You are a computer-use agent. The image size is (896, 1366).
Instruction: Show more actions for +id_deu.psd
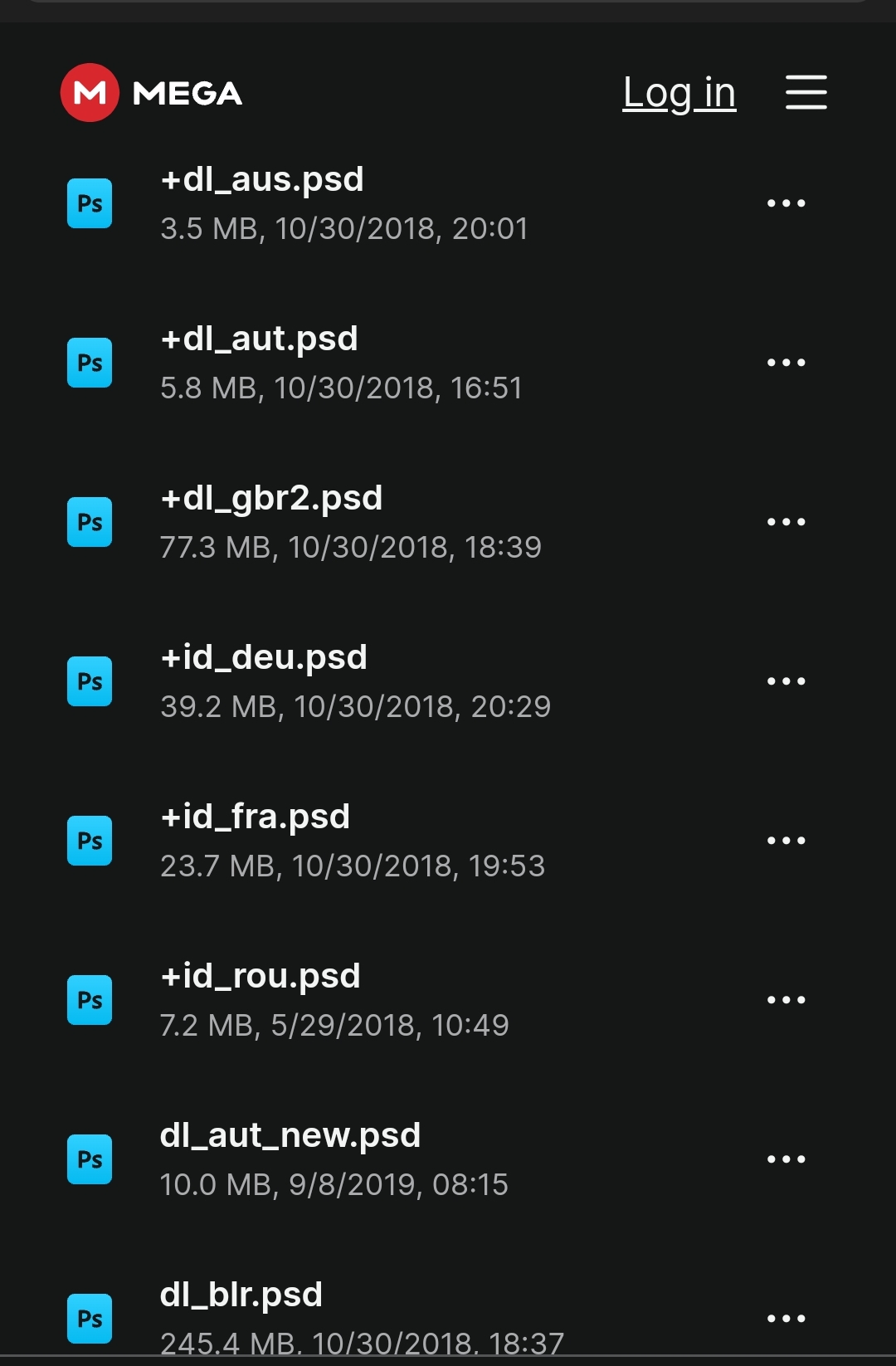pyautogui.click(x=786, y=681)
